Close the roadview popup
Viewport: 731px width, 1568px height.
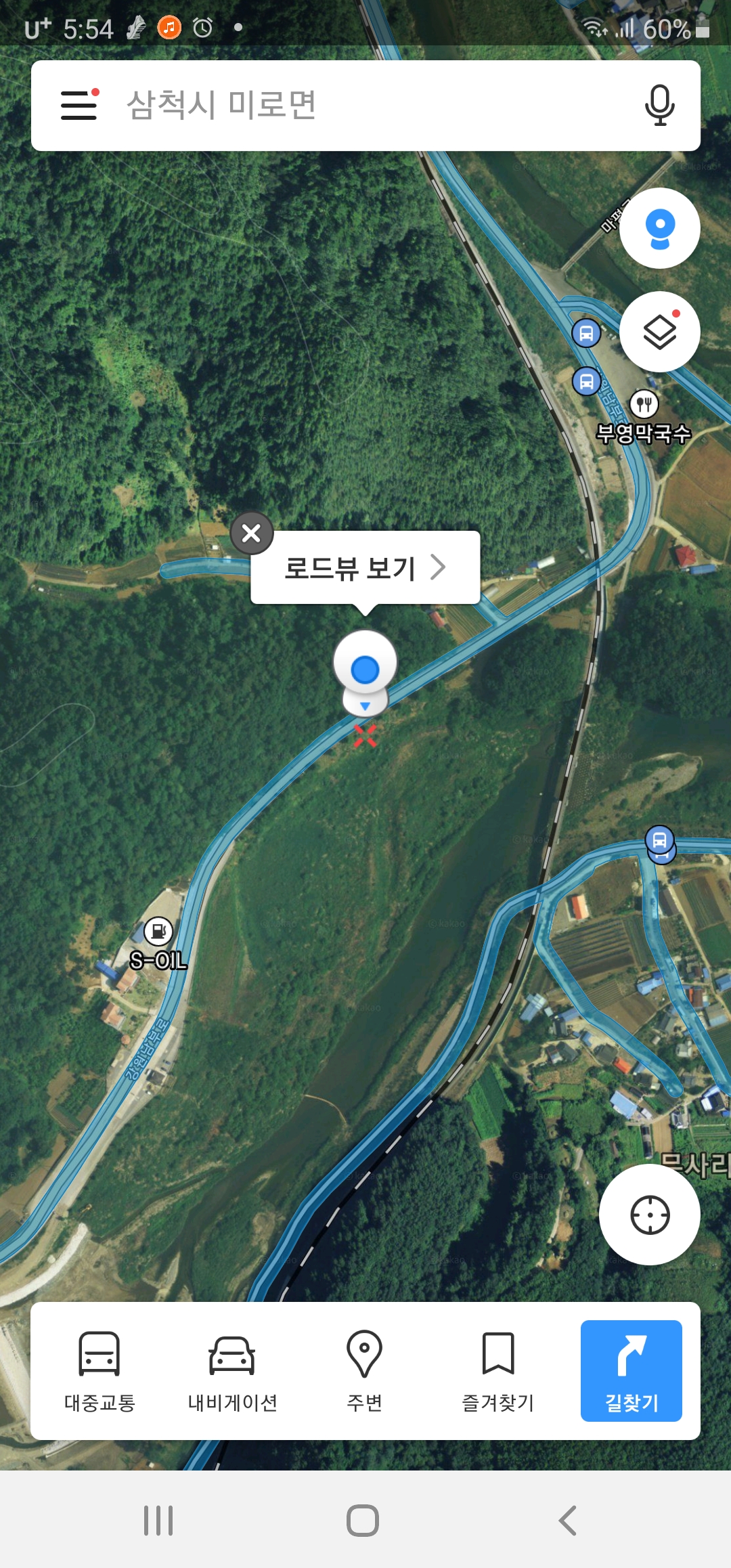251,533
